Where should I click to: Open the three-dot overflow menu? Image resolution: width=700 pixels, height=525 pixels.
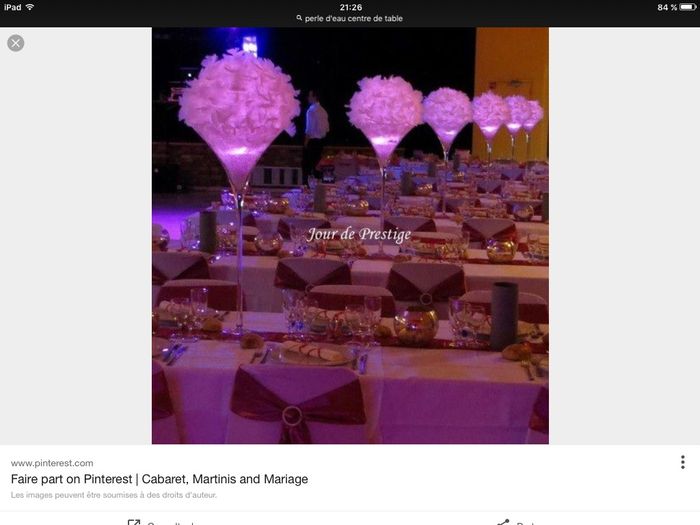tap(683, 462)
